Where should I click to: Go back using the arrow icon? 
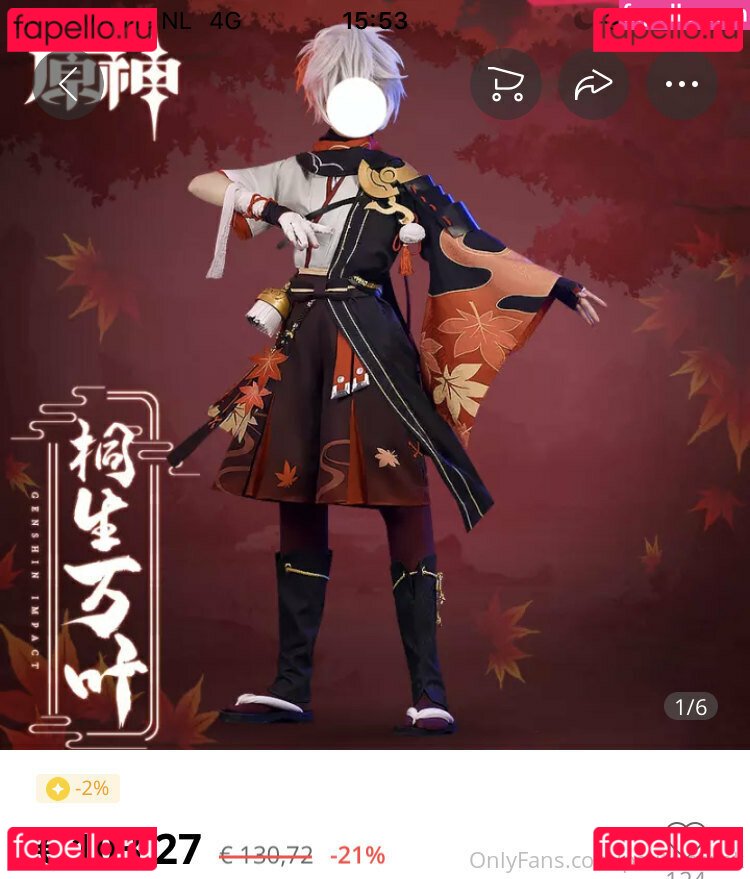click(x=68, y=86)
